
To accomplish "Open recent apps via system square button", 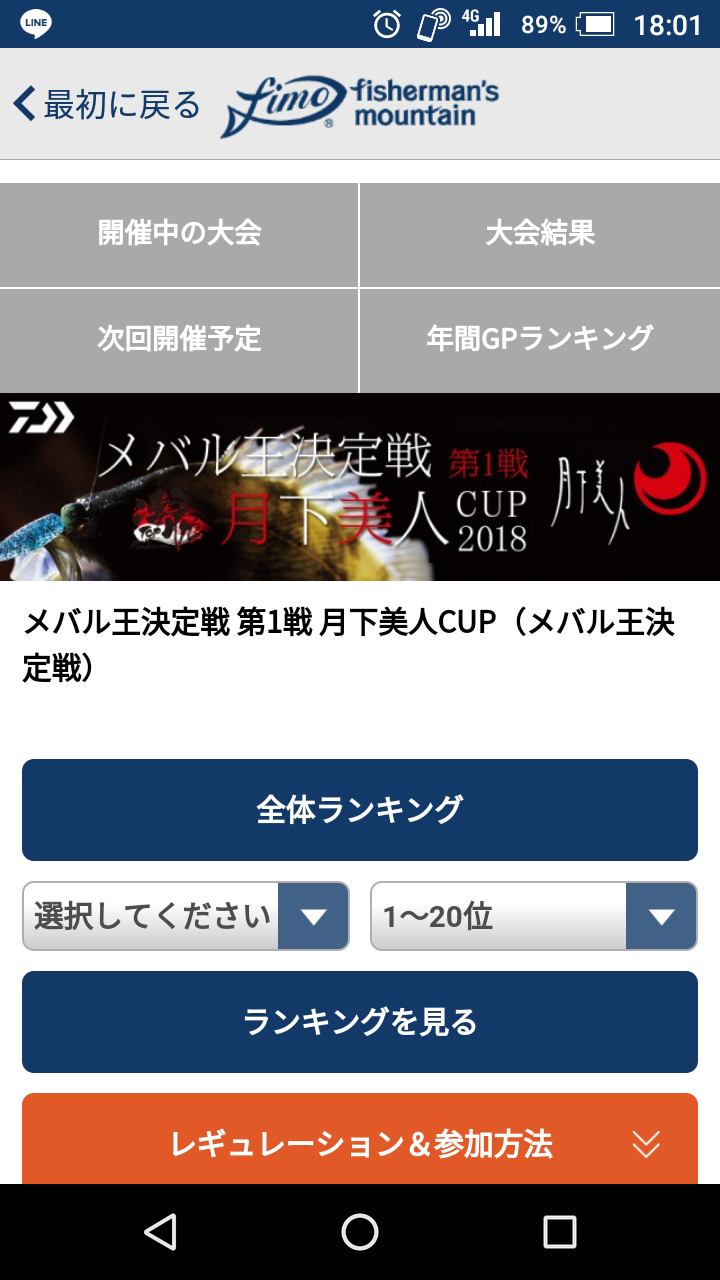I will [x=559, y=1232].
